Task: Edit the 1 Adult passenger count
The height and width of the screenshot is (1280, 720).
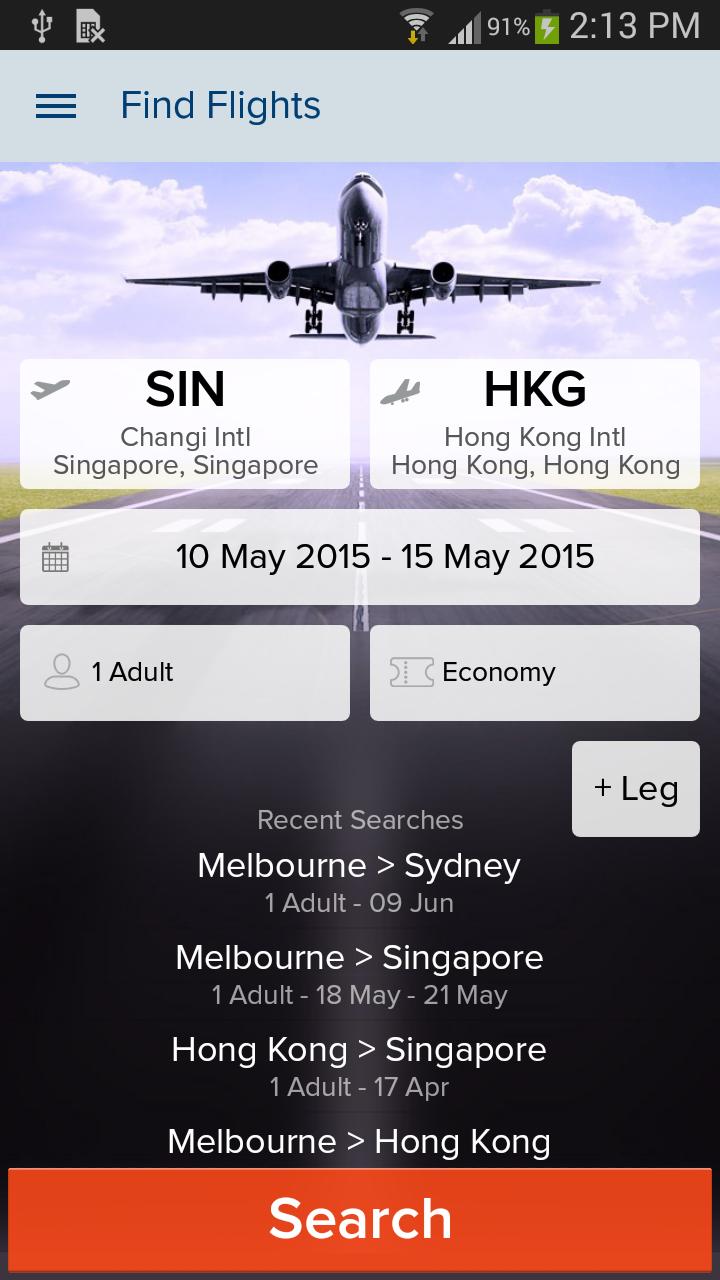Action: (185, 673)
